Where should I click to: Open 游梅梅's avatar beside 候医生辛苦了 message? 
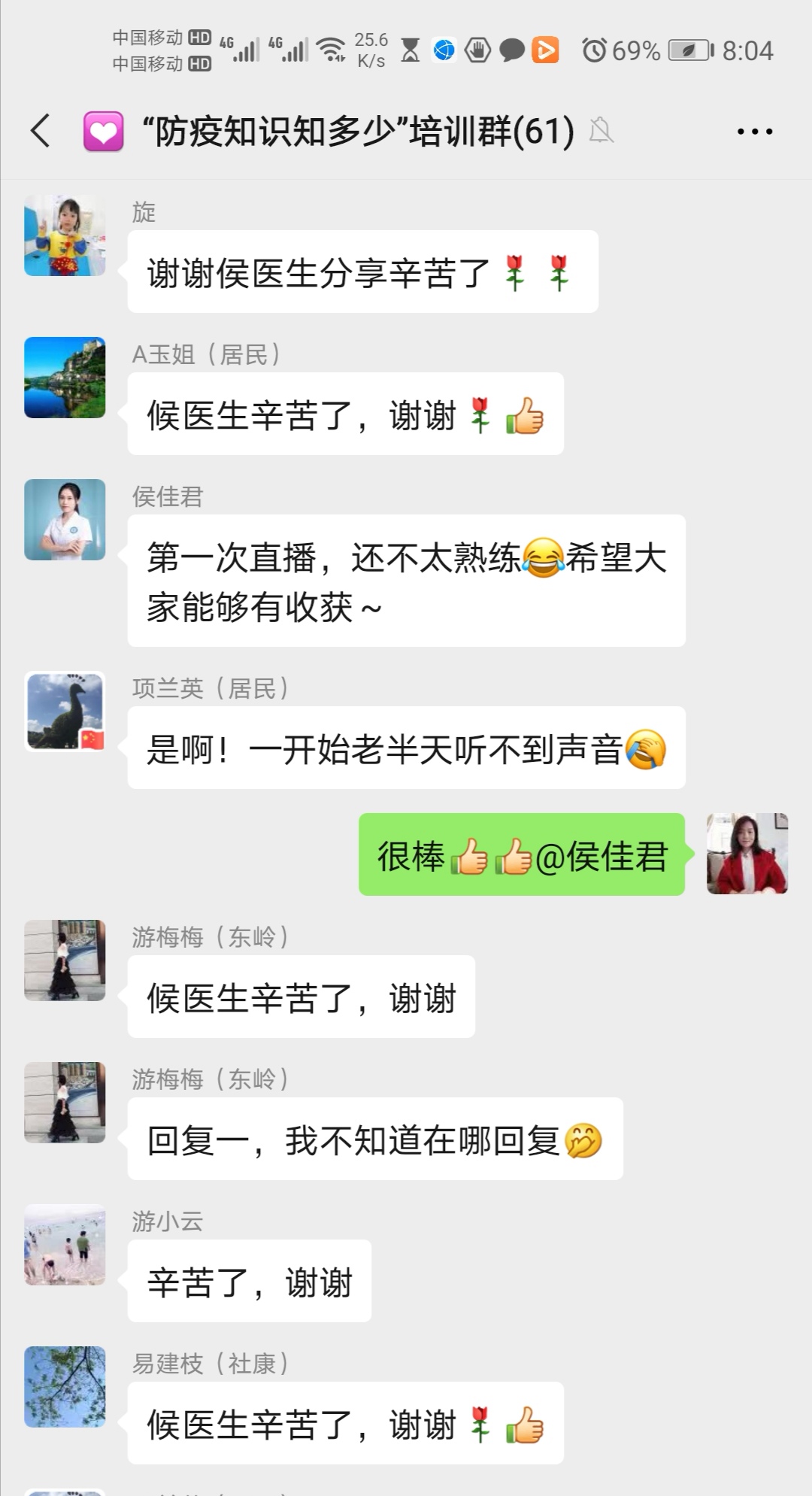click(x=65, y=960)
